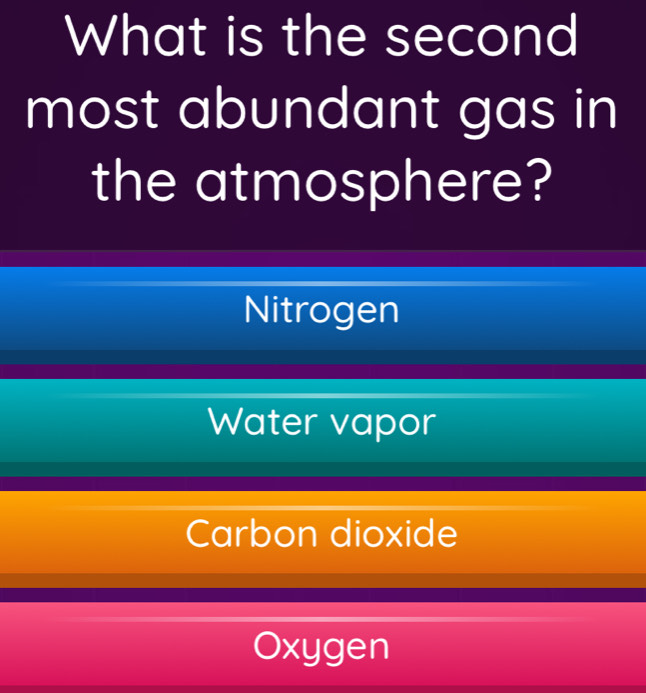646x693 pixels.
Task: Choose Water vapor as the answer
Action: tap(322, 422)
